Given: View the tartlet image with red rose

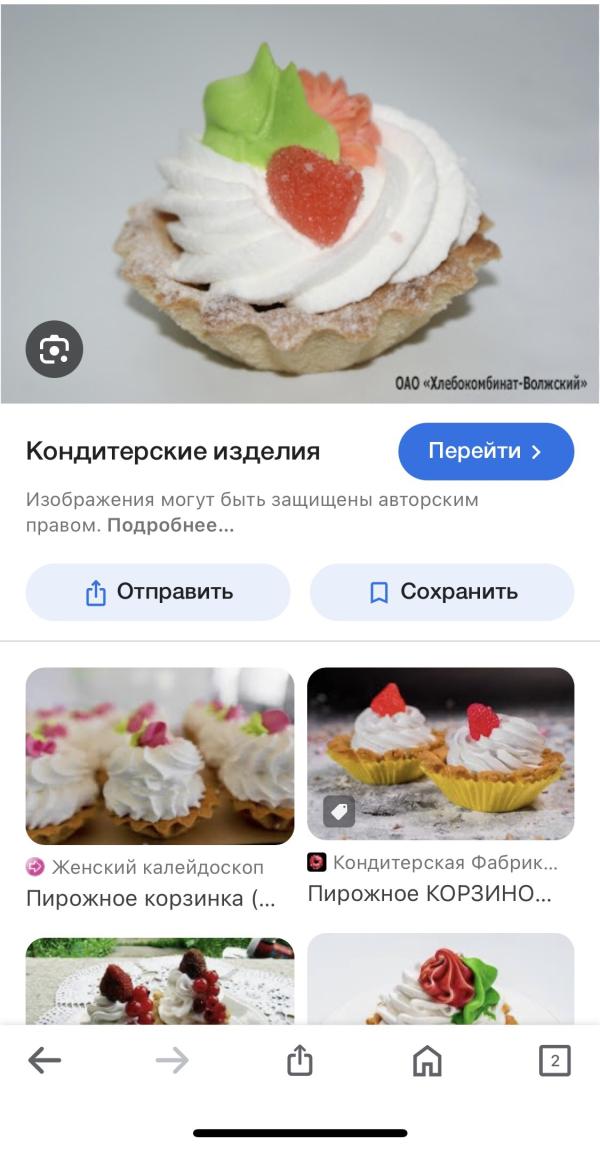Looking at the screenshot, I should (x=440, y=980).
